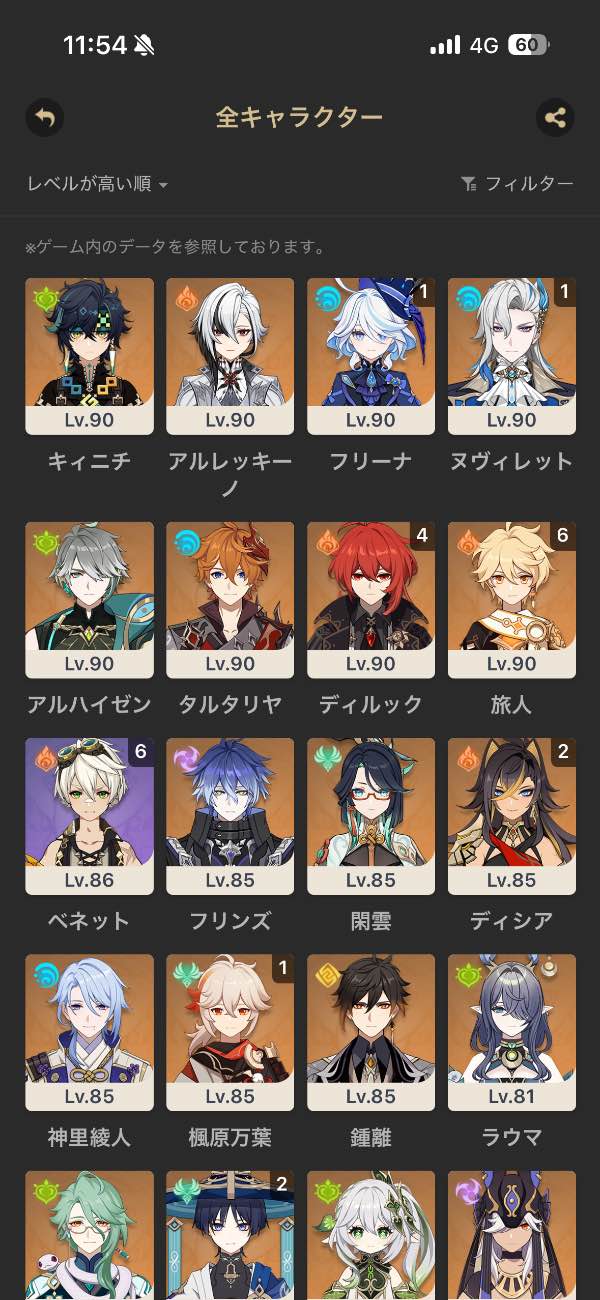
Task: Open フリンズ character card
Action: (x=230, y=816)
